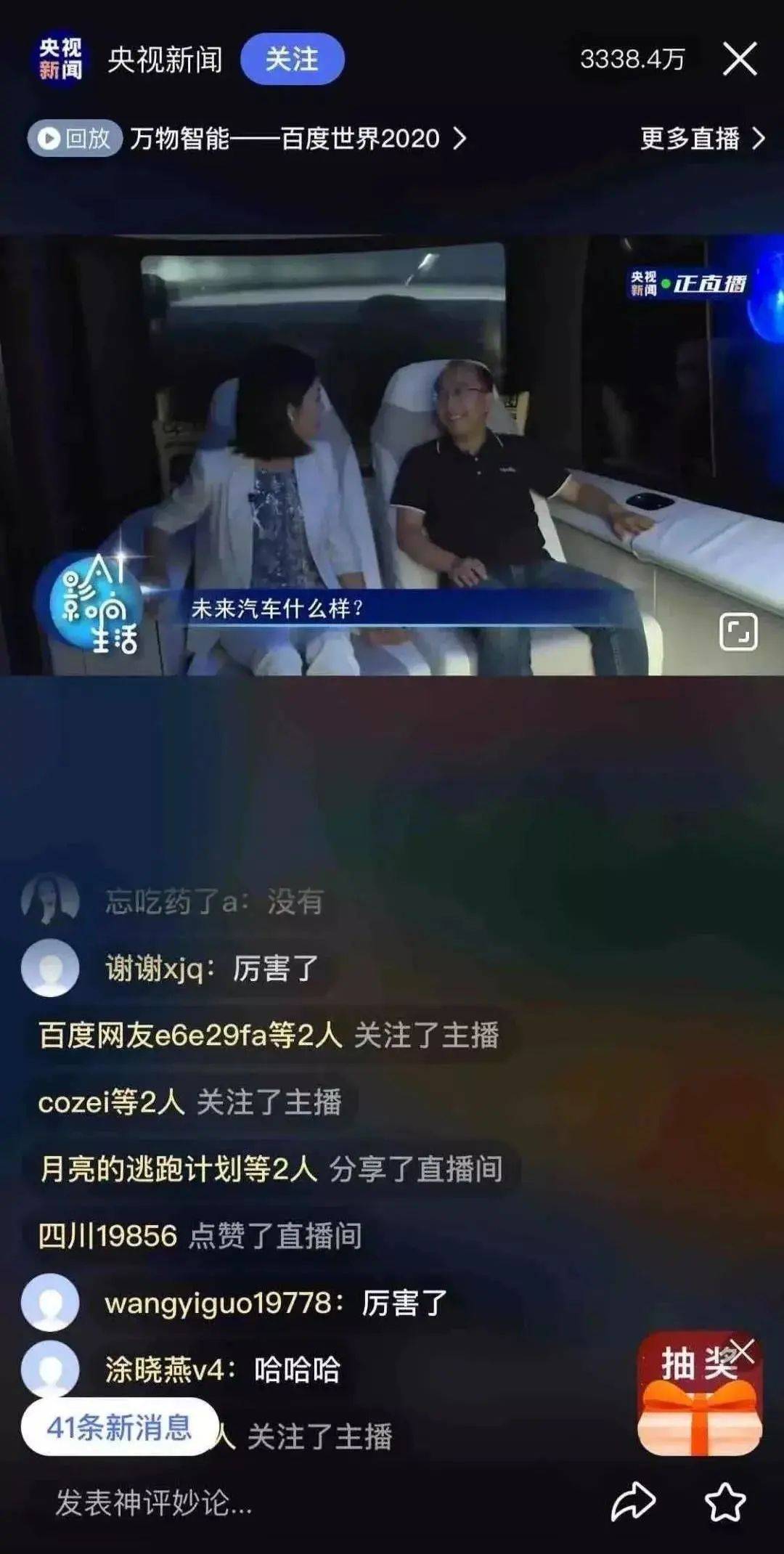Image resolution: width=784 pixels, height=1554 pixels.
Task: Expand the video to fullscreen
Action: pyautogui.click(x=738, y=632)
